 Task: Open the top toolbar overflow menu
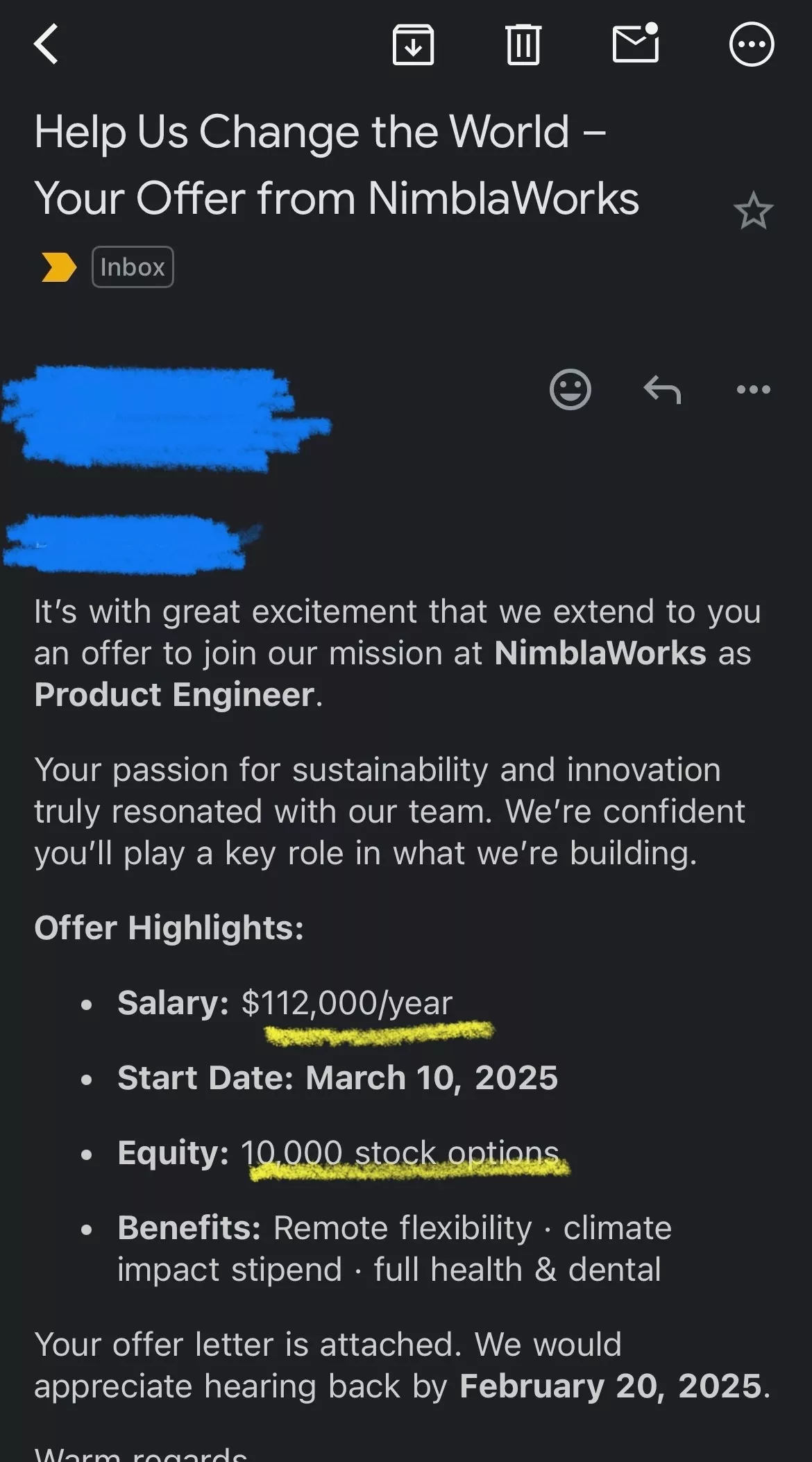pyautogui.click(x=752, y=44)
